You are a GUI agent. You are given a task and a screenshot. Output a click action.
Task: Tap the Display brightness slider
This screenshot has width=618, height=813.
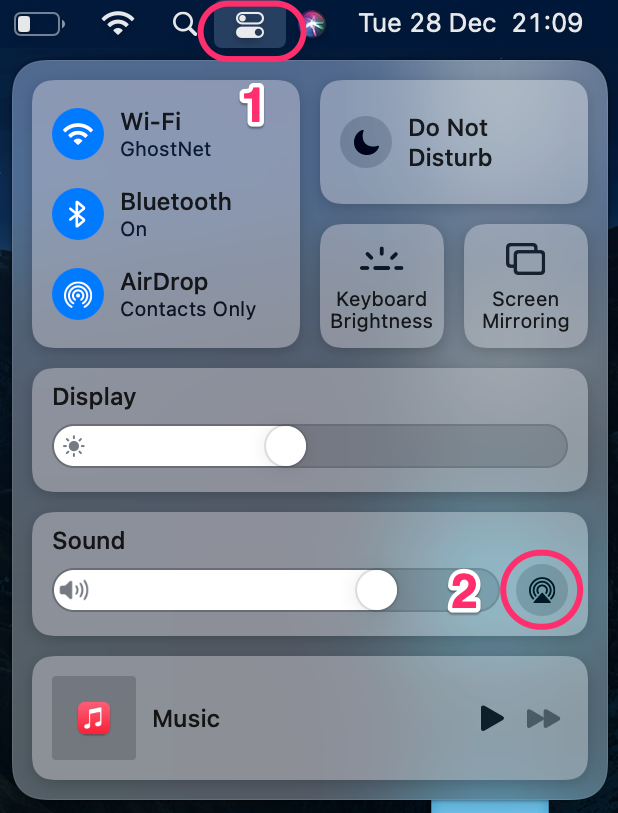pyautogui.click(x=310, y=446)
